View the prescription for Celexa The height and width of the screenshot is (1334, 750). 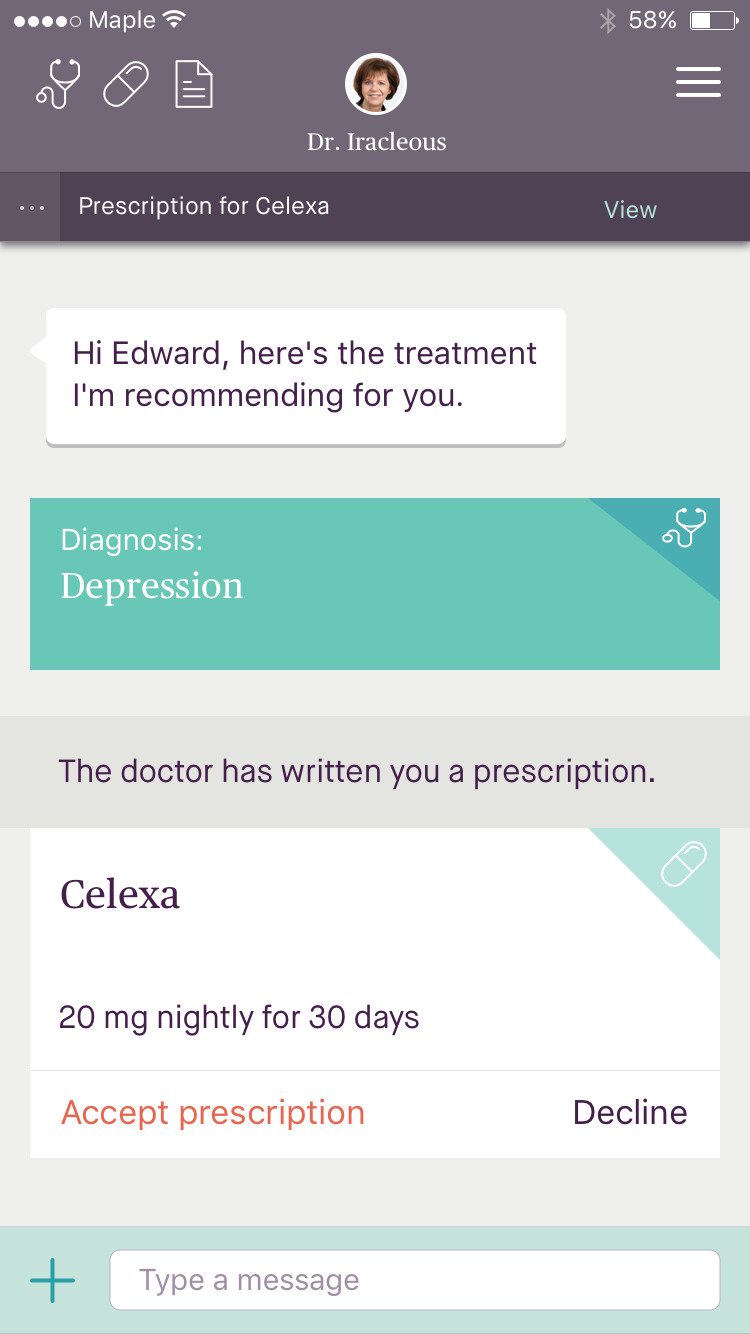630,210
